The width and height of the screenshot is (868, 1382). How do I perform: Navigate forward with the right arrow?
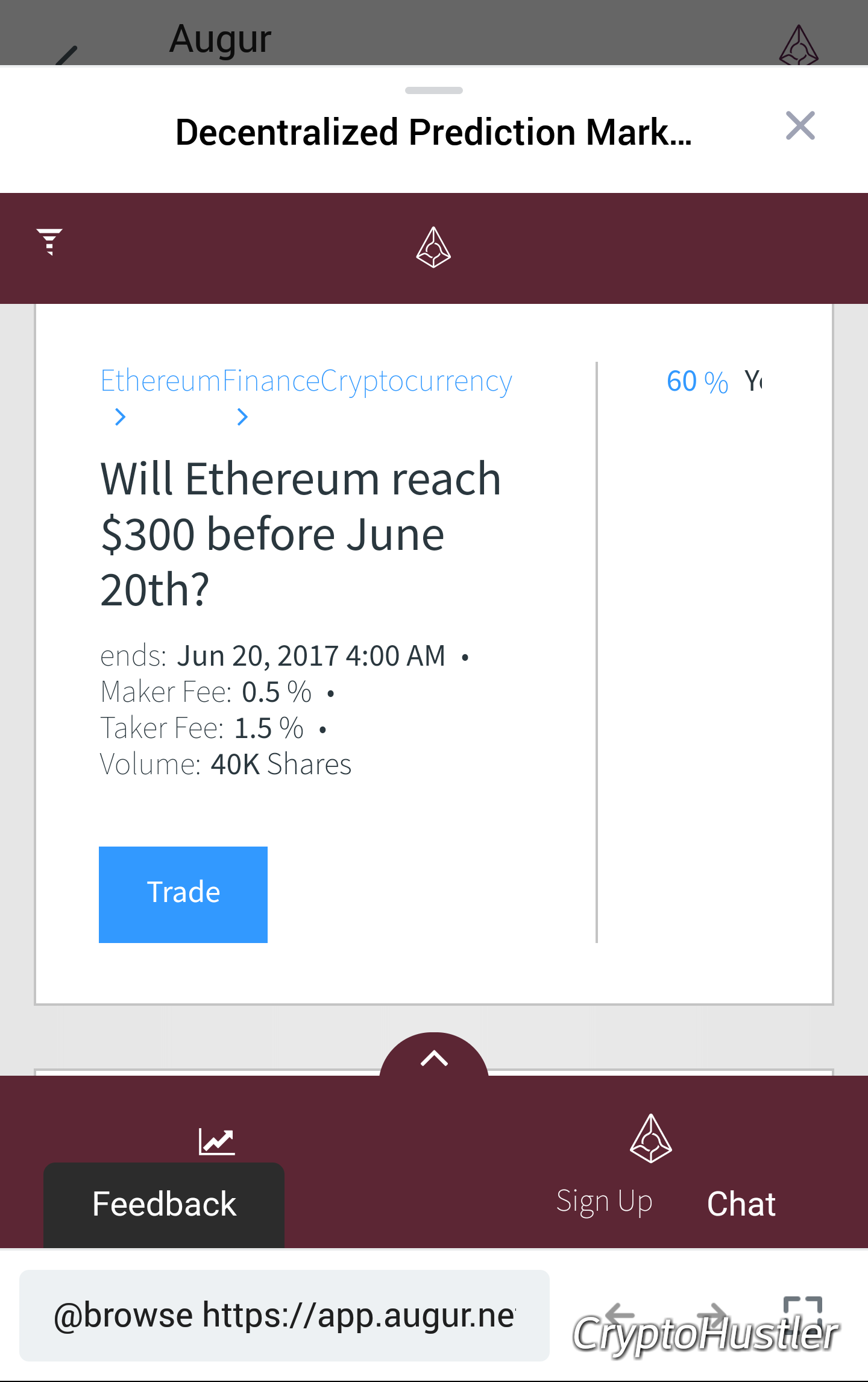pyautogui.click(x=713, y=1314)
